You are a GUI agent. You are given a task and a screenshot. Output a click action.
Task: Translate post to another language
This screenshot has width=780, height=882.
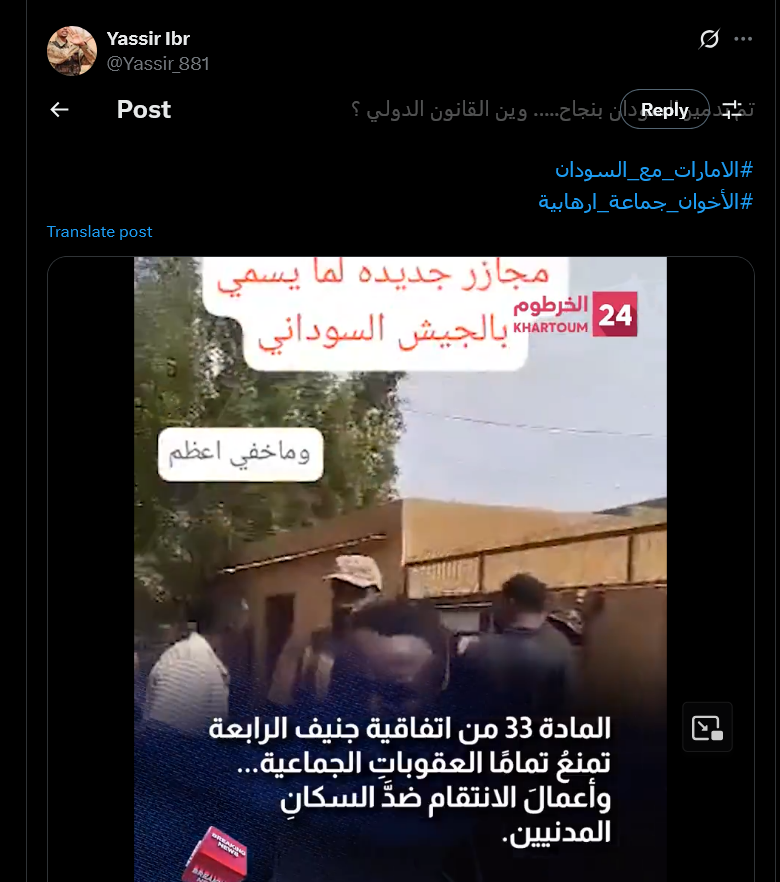pos(100,232)
